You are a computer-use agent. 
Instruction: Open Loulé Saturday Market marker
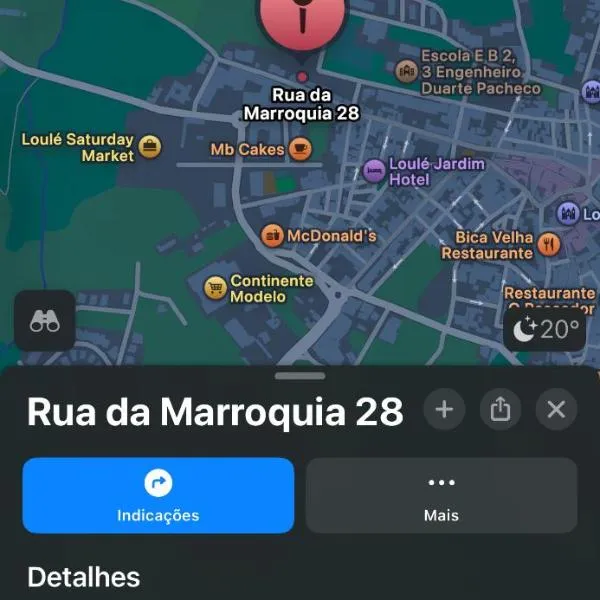tap(150, 147)
